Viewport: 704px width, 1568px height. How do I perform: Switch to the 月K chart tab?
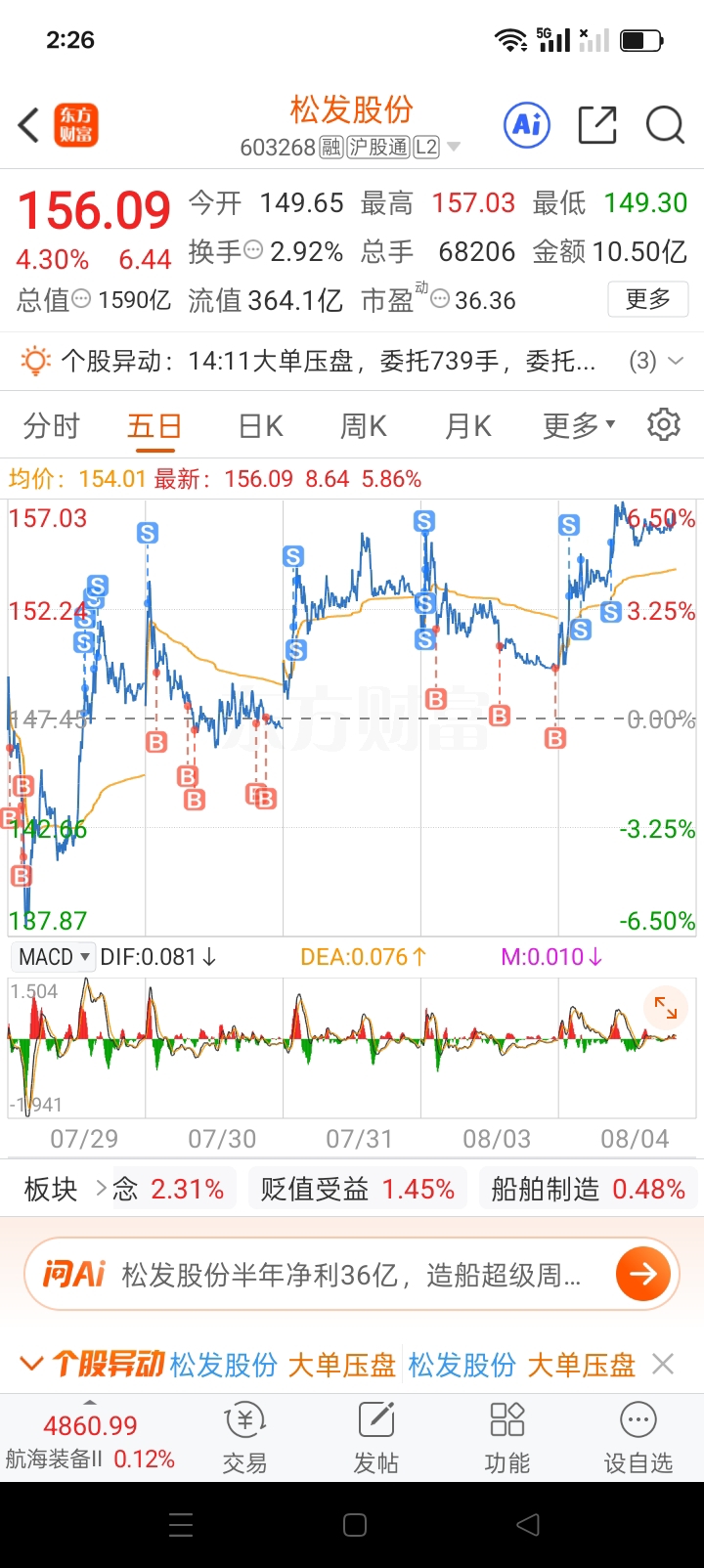coord(468,426)
